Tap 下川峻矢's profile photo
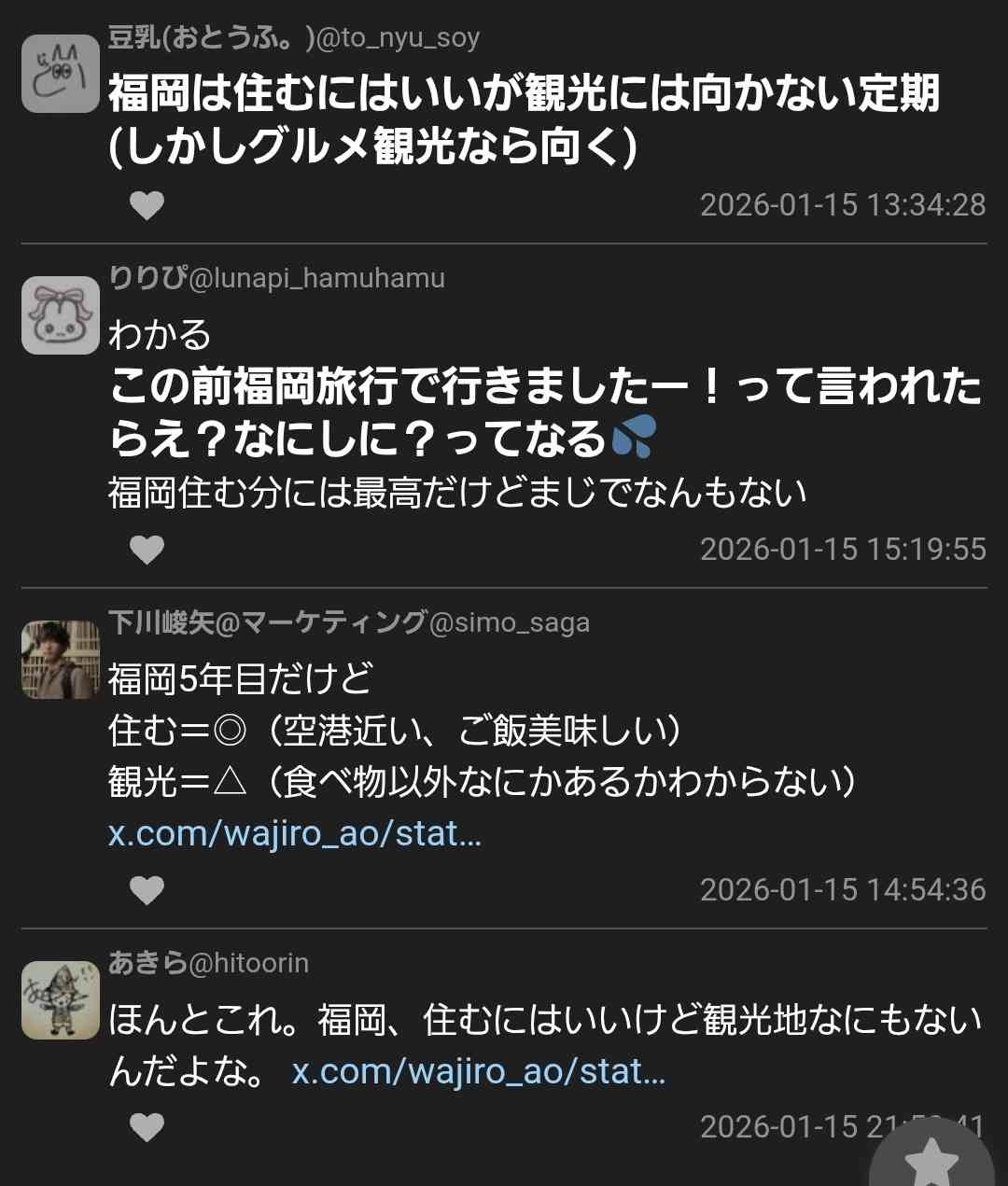 click(61, 660)
